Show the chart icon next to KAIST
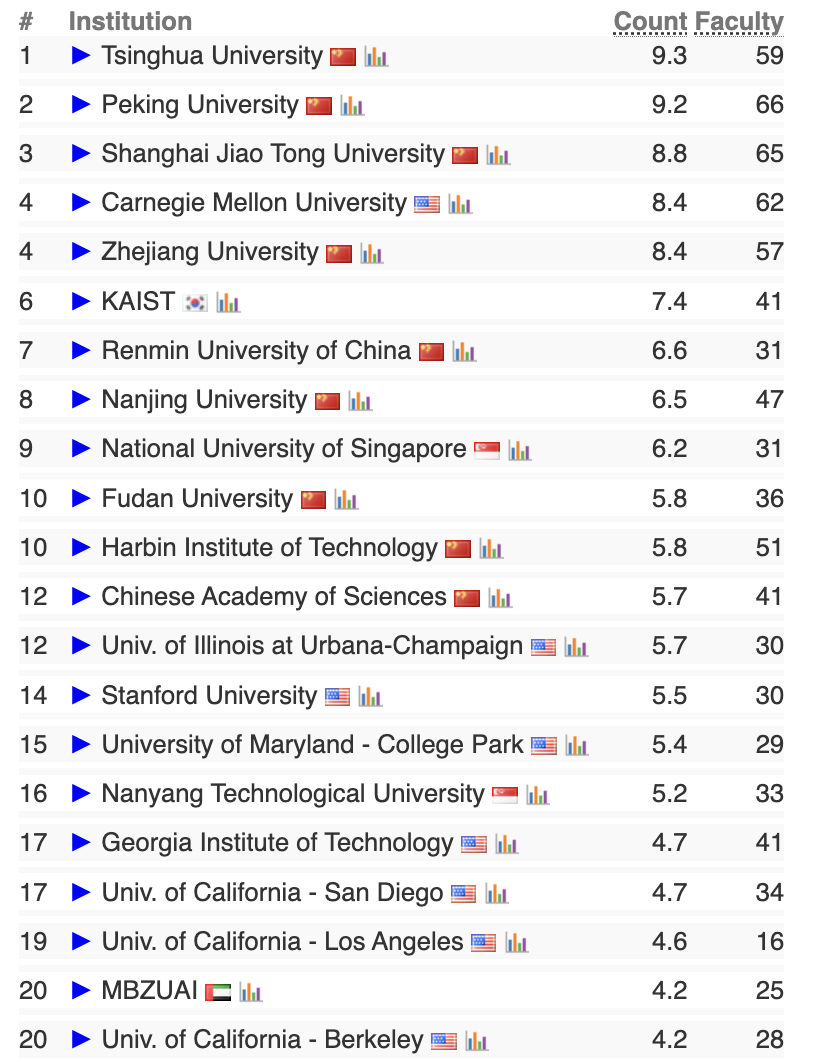Viewport: 816px width, 1064px height. (x=228, y=302)
